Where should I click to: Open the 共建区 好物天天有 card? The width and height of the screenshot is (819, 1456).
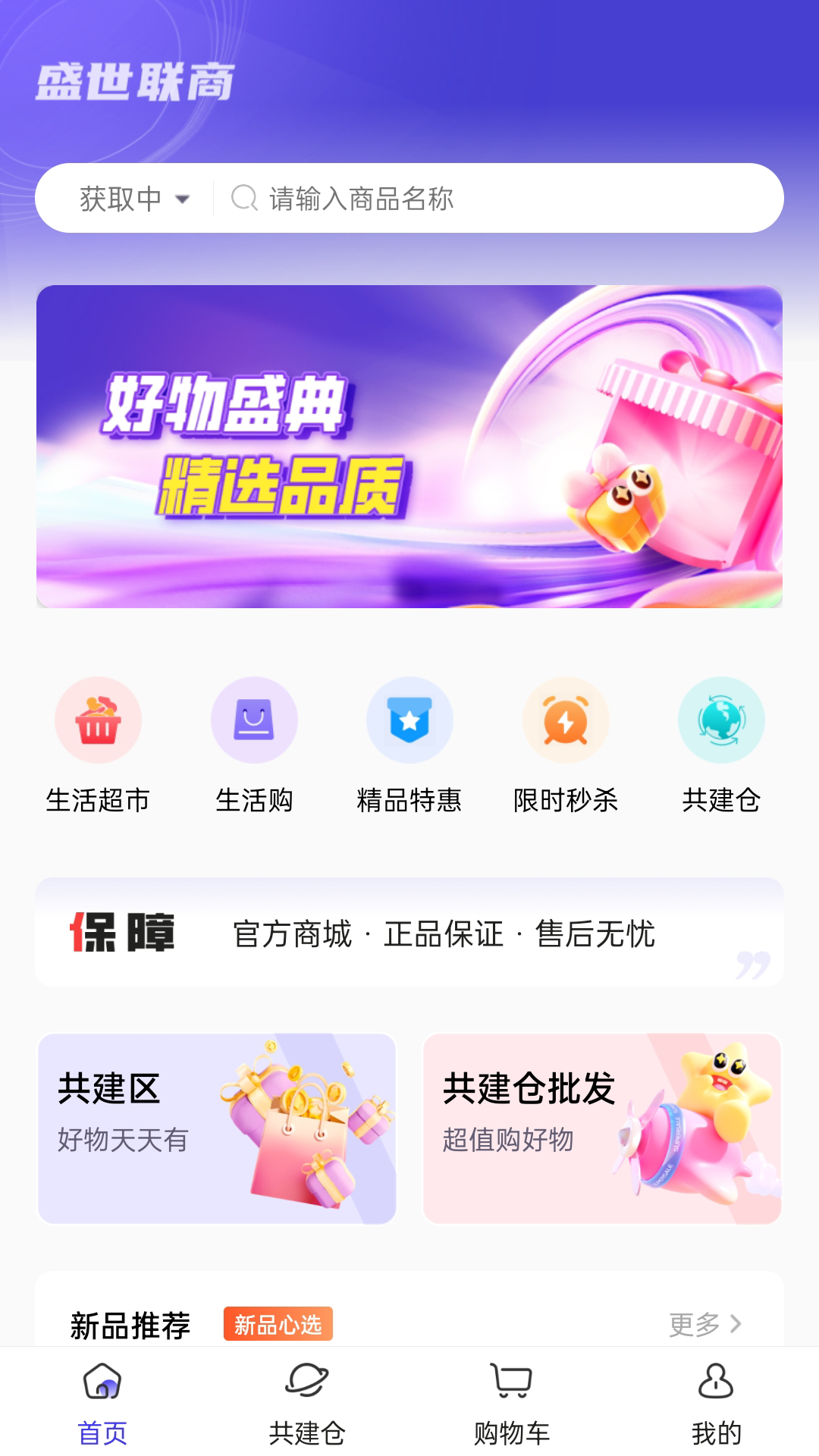[219, 1125]
